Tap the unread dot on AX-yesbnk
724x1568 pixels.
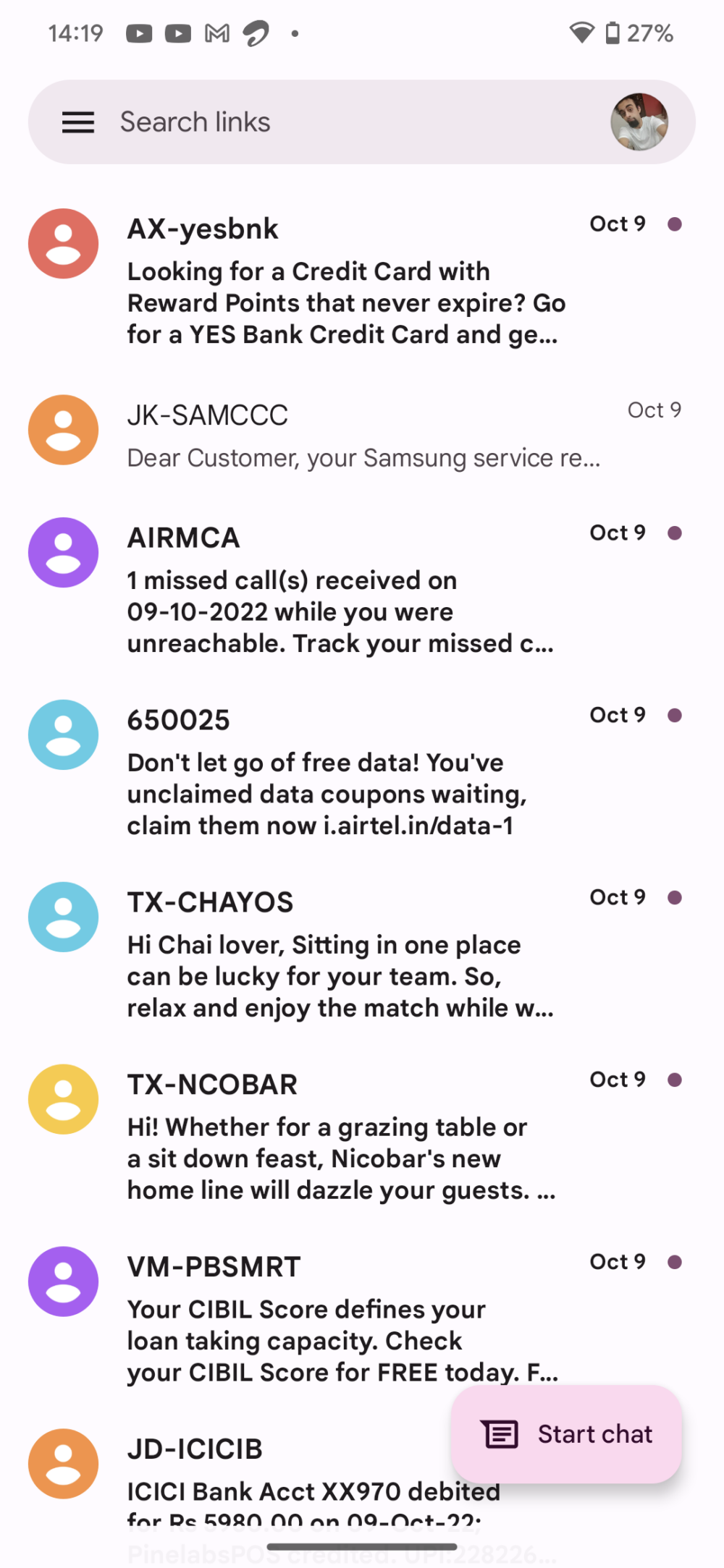675,224
